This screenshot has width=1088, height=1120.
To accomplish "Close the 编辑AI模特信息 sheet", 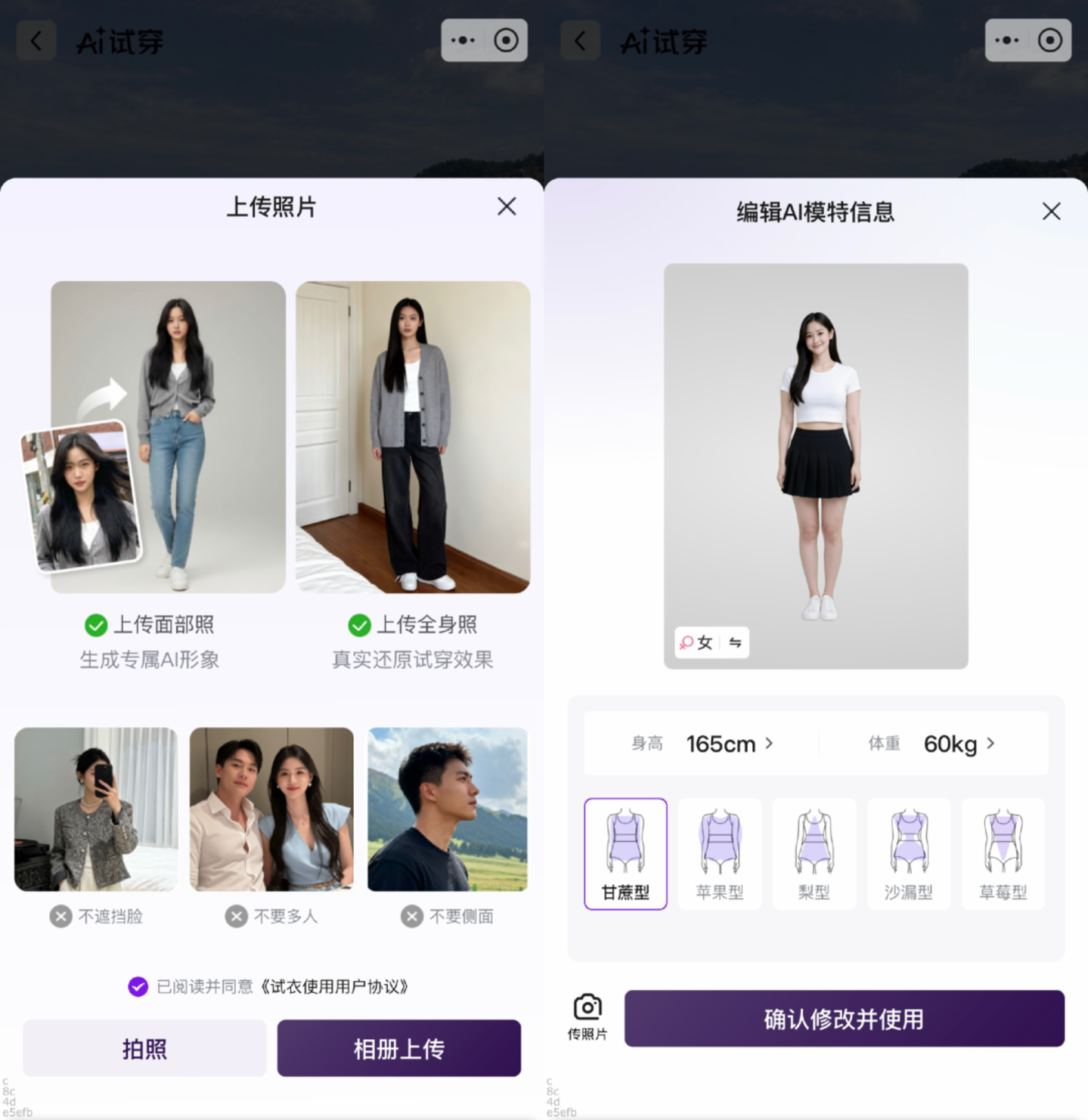I will click(x=1051, y=211).
